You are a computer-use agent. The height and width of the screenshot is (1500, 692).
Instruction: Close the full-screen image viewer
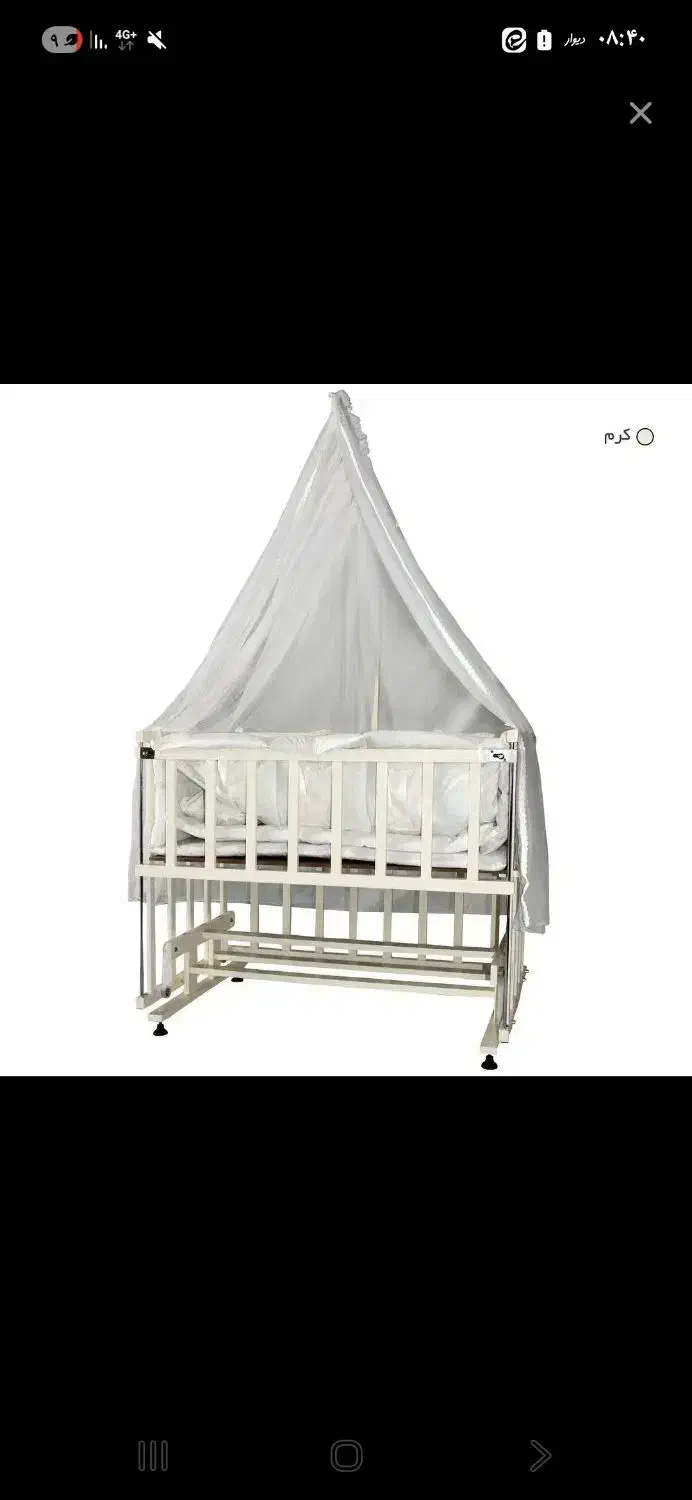point(640,113)
